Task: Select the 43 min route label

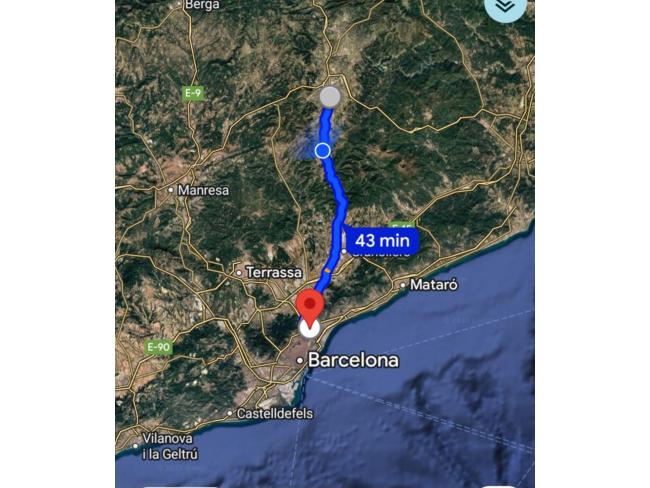Action: click(x=382, y=240)
